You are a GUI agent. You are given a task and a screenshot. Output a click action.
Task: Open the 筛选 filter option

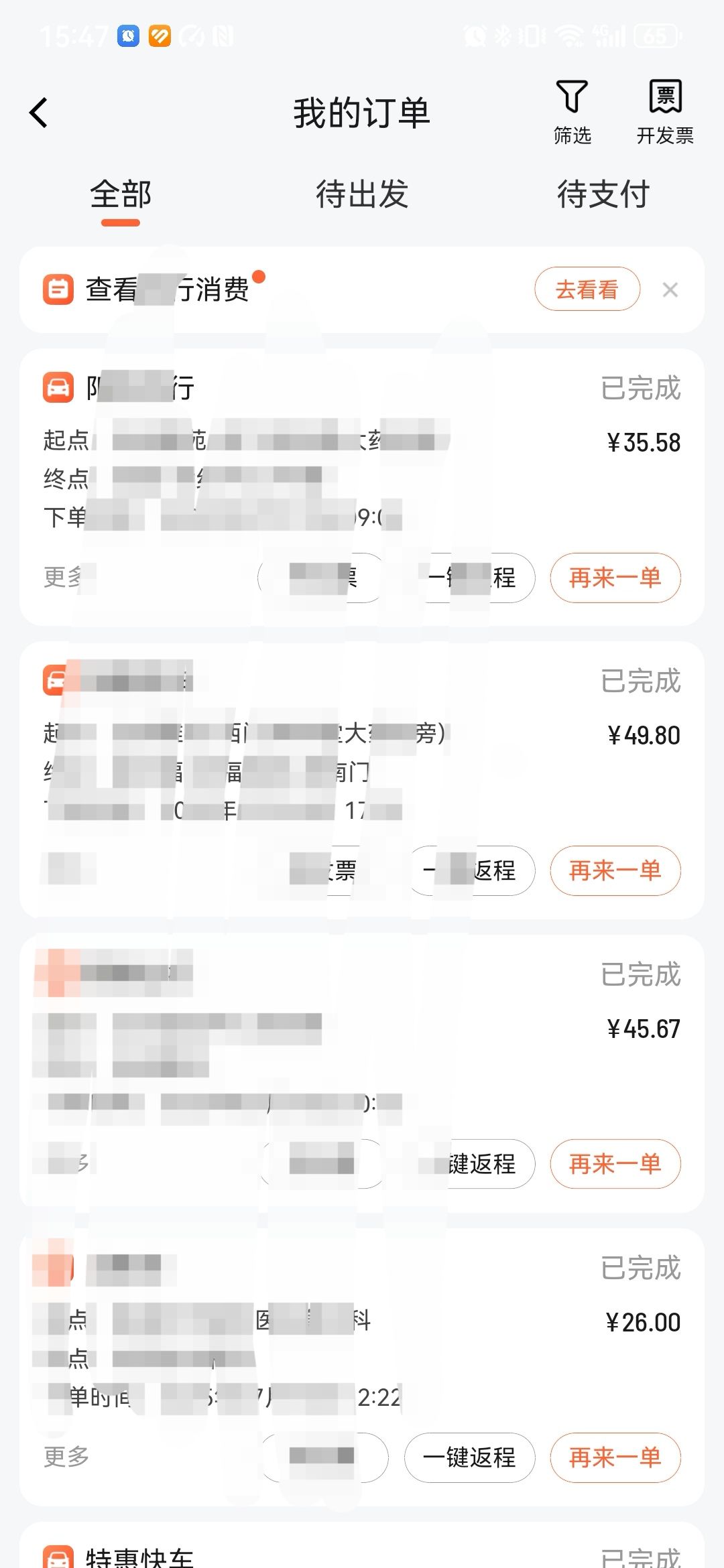pos(572,112)
